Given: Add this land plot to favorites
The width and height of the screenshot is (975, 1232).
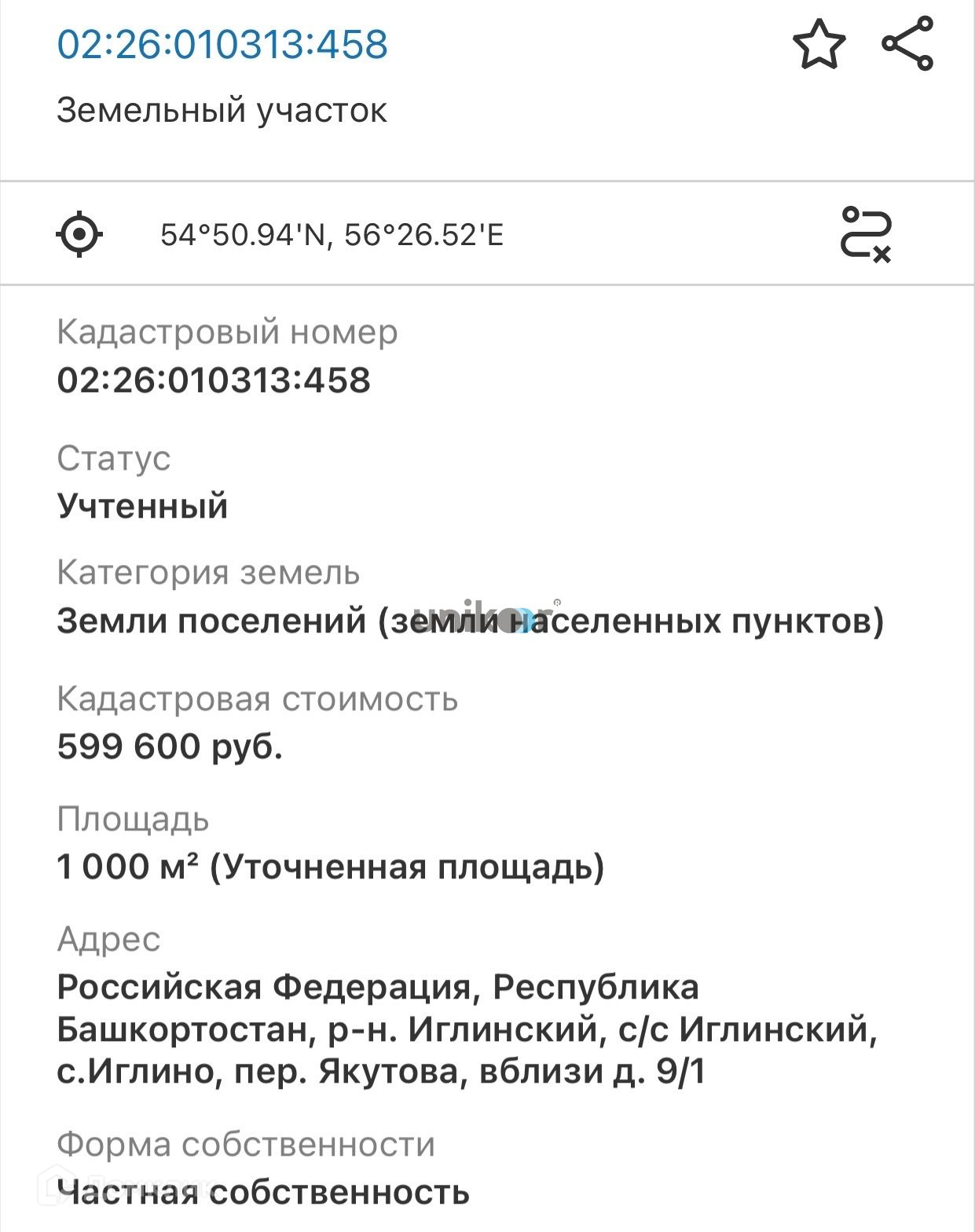Looking at the screenshot, I should point(819,45).
